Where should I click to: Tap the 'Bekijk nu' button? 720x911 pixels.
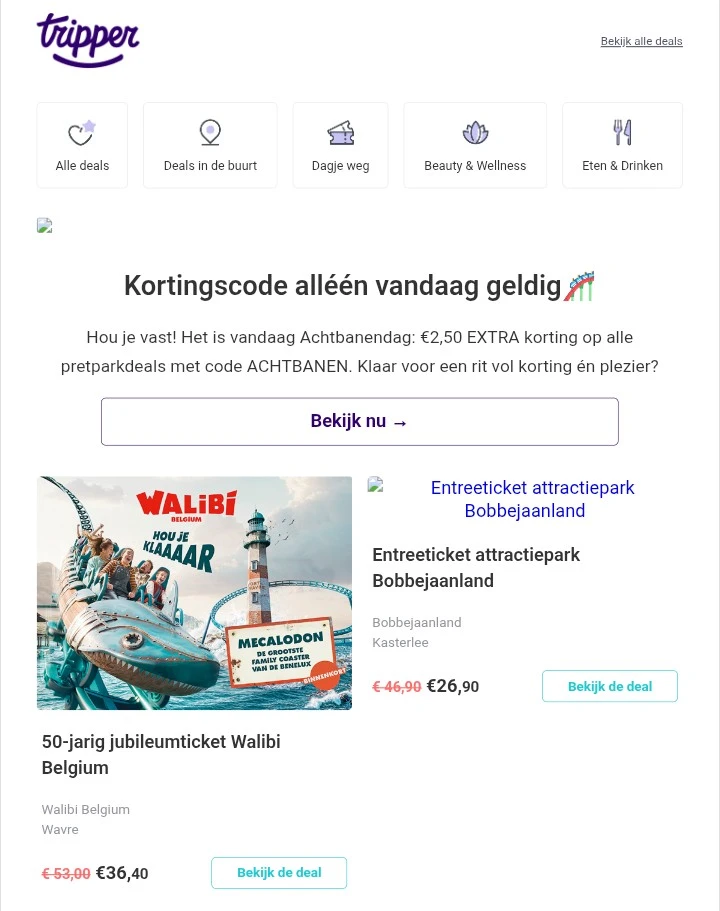(x=359, y=422)
